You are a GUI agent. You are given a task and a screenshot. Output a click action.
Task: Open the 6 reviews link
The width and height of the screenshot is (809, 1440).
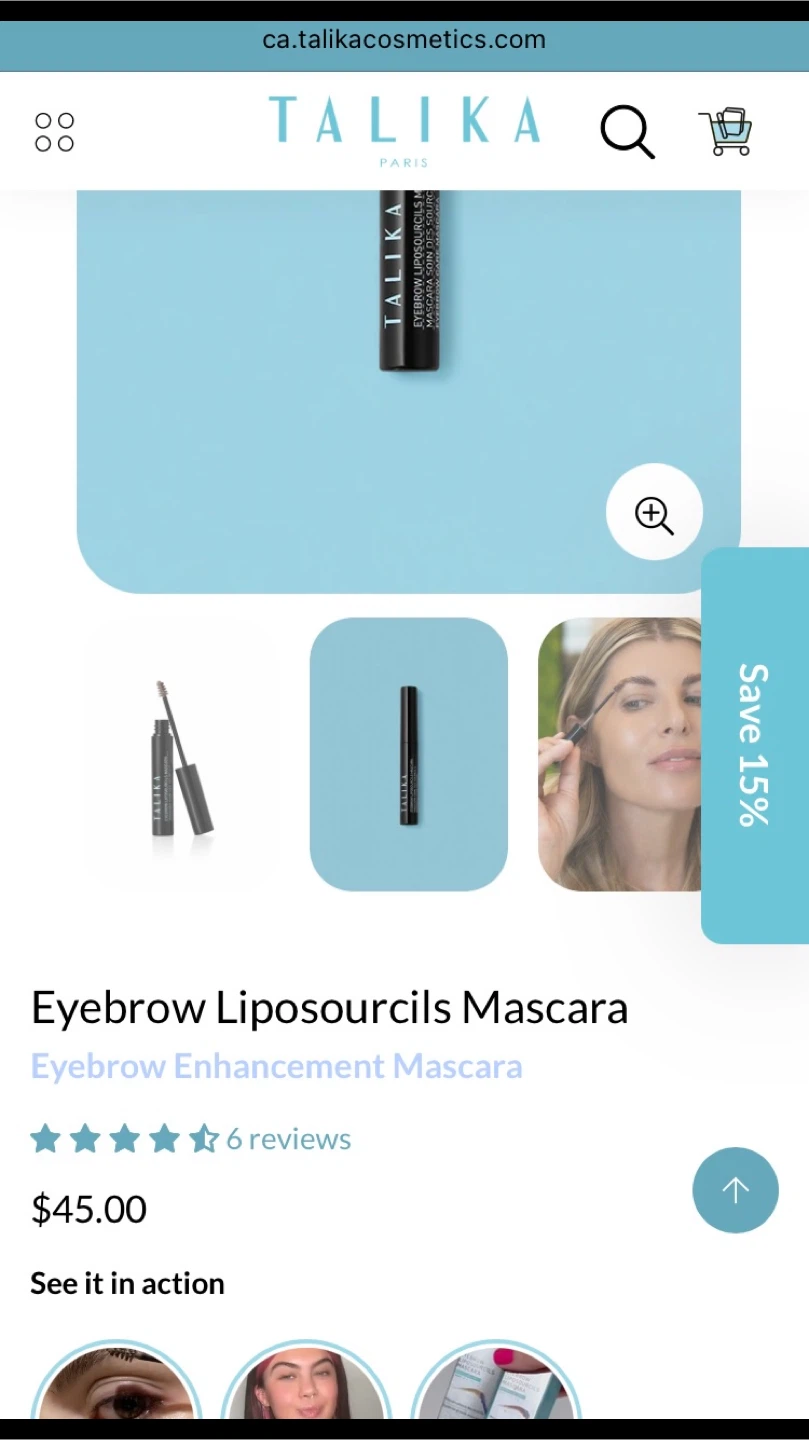click(288, 1139)
